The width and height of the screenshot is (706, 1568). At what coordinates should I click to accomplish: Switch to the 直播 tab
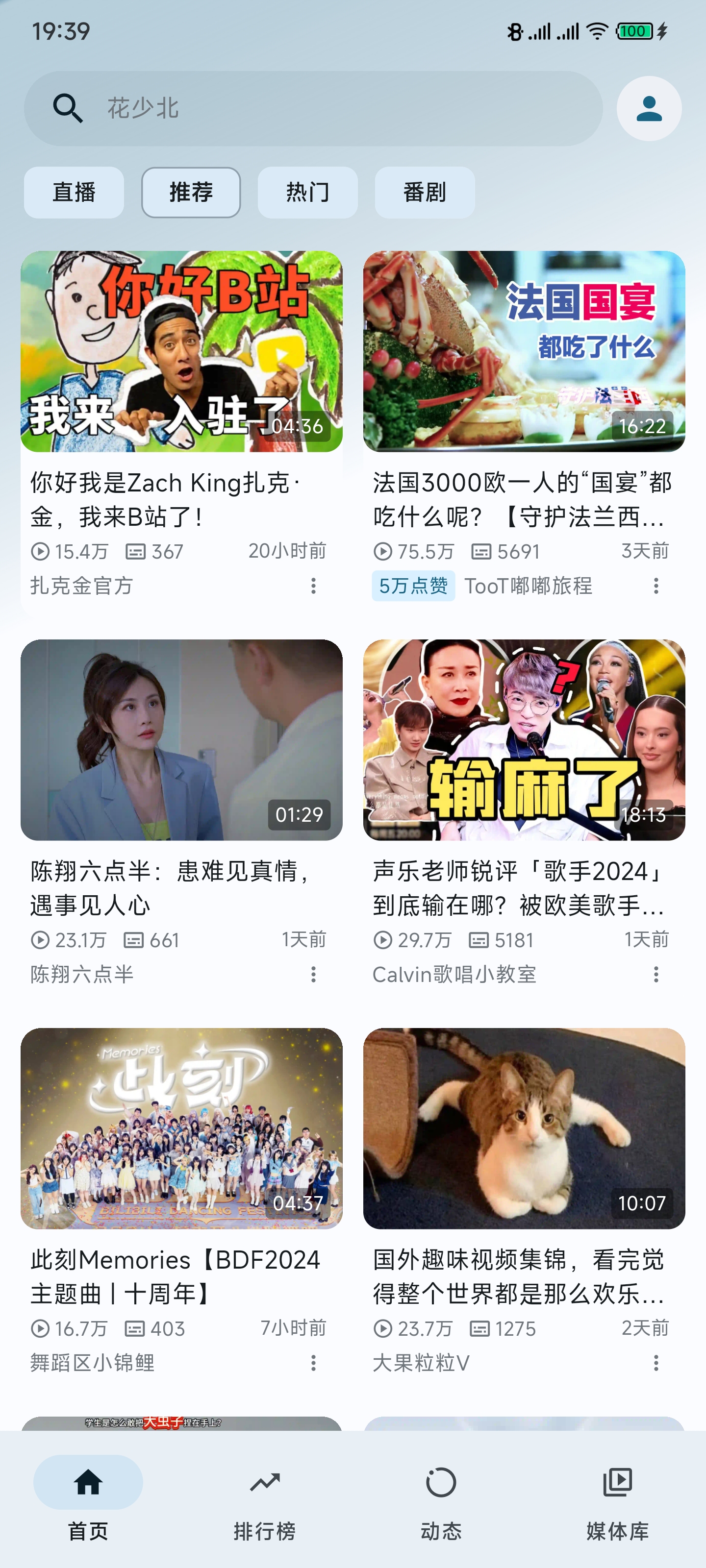pyautogui.click(x=74, y=193)
